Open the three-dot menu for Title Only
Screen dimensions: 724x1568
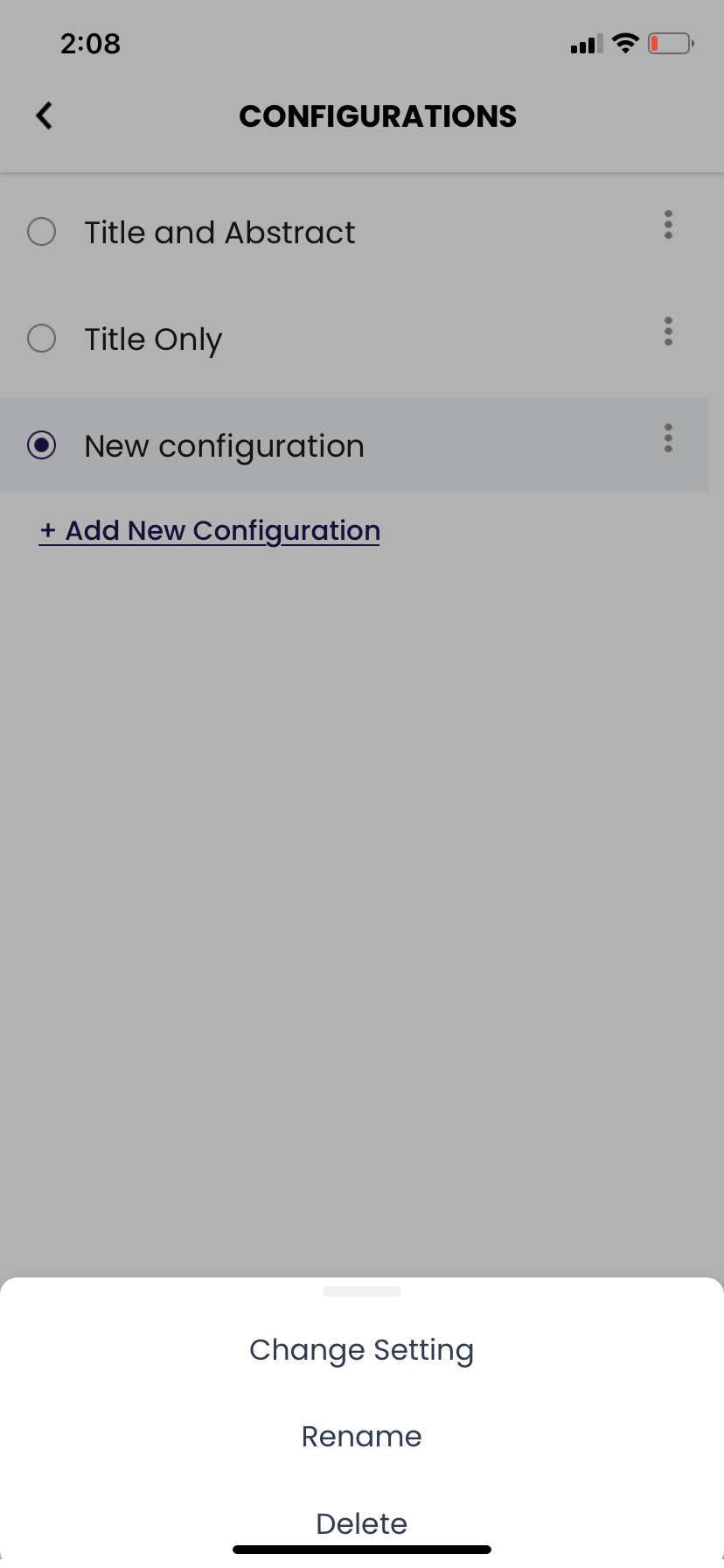668,332
